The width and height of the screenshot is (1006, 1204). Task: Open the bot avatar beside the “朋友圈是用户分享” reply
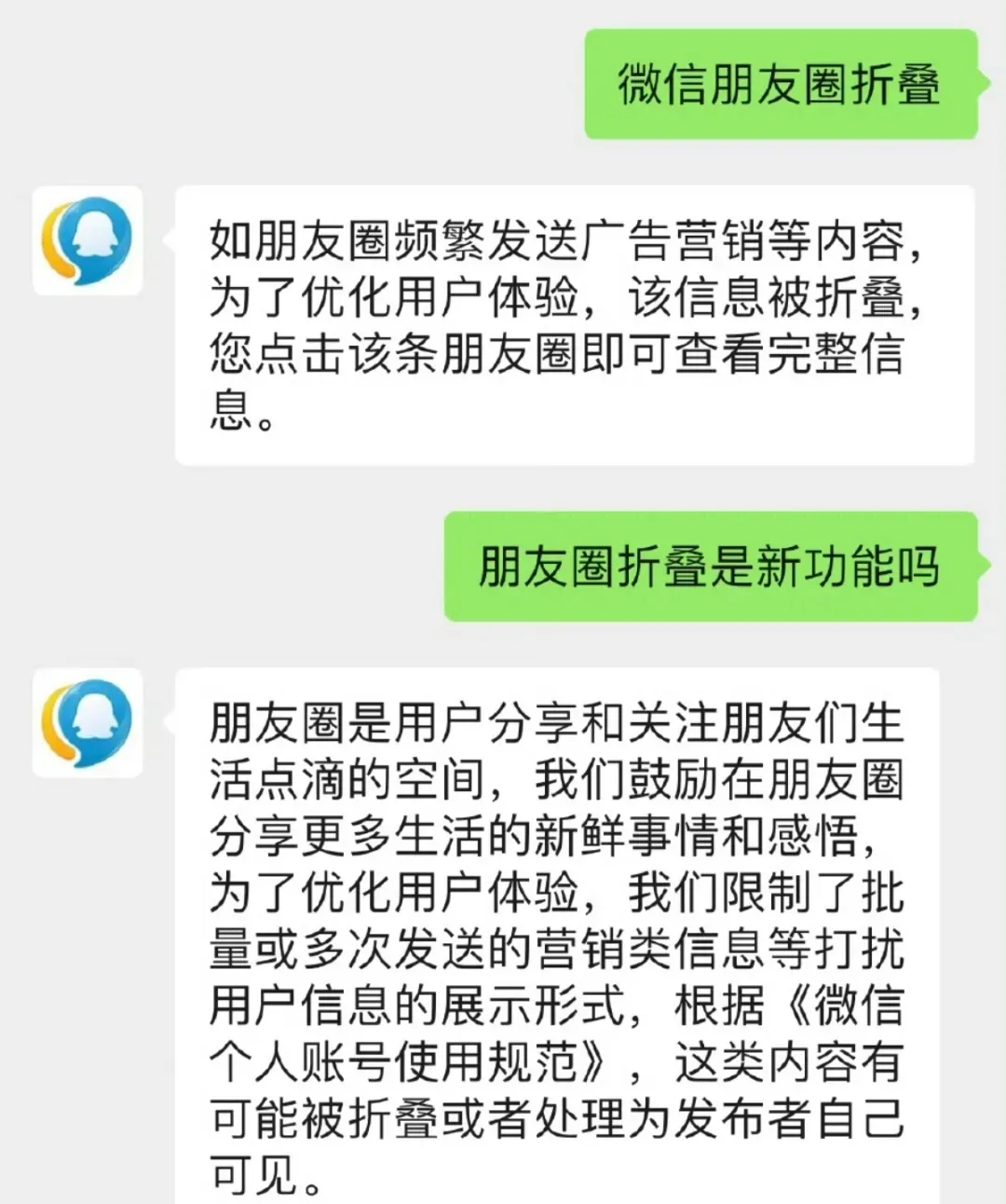pos(88,722)
